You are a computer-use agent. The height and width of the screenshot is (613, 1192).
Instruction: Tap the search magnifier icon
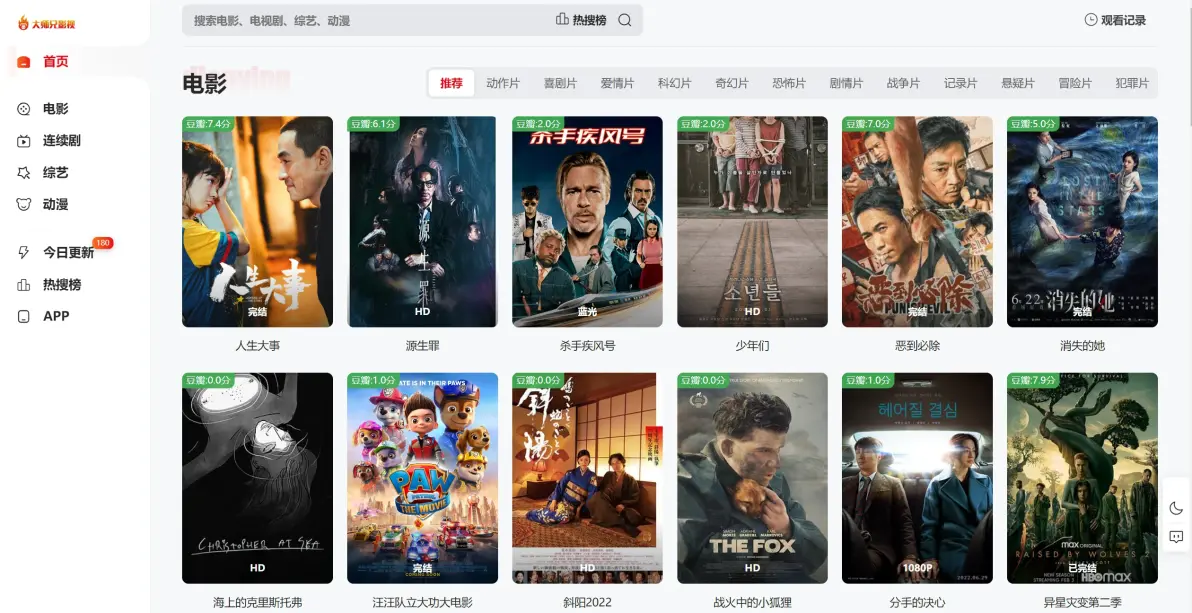[625, 20]
